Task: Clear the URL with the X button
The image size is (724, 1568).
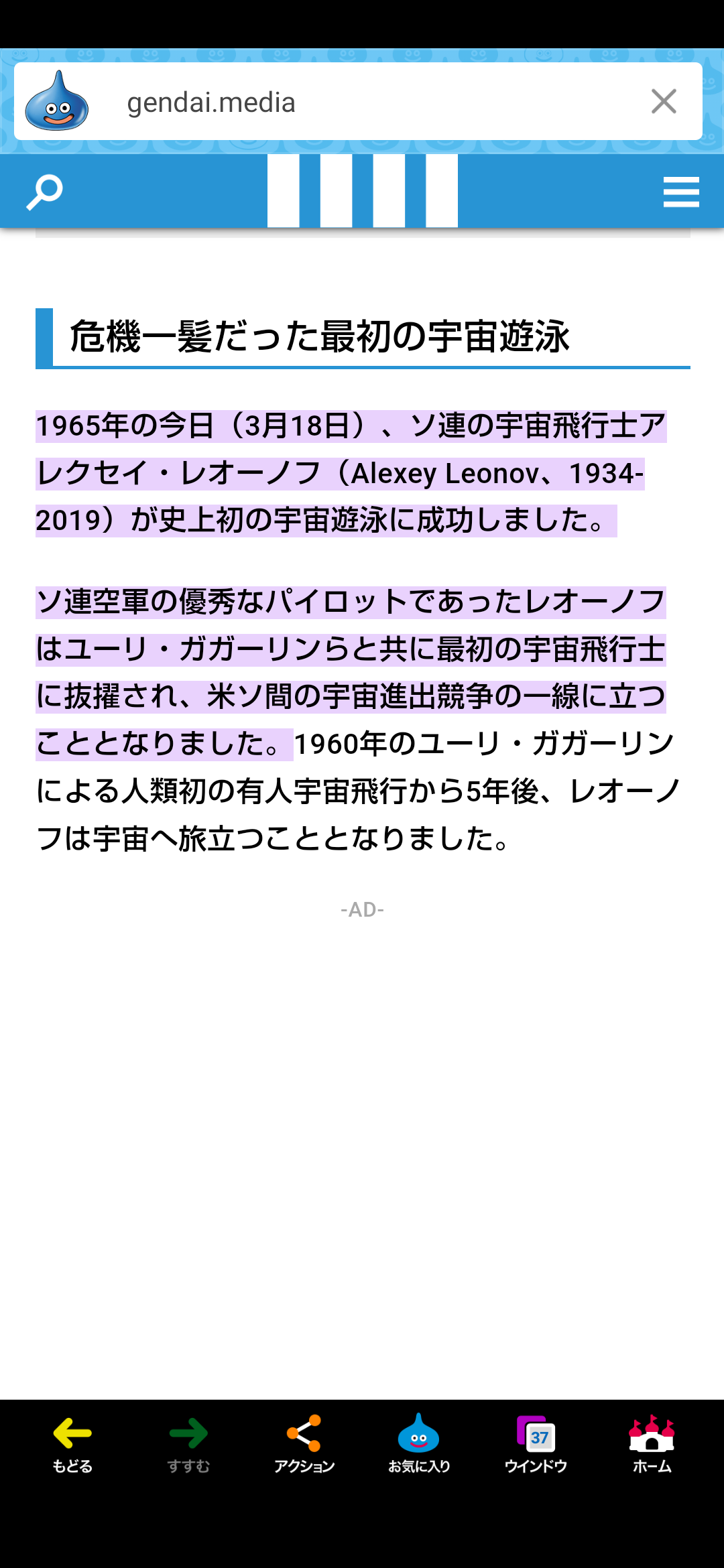Action: coord(664,102)
